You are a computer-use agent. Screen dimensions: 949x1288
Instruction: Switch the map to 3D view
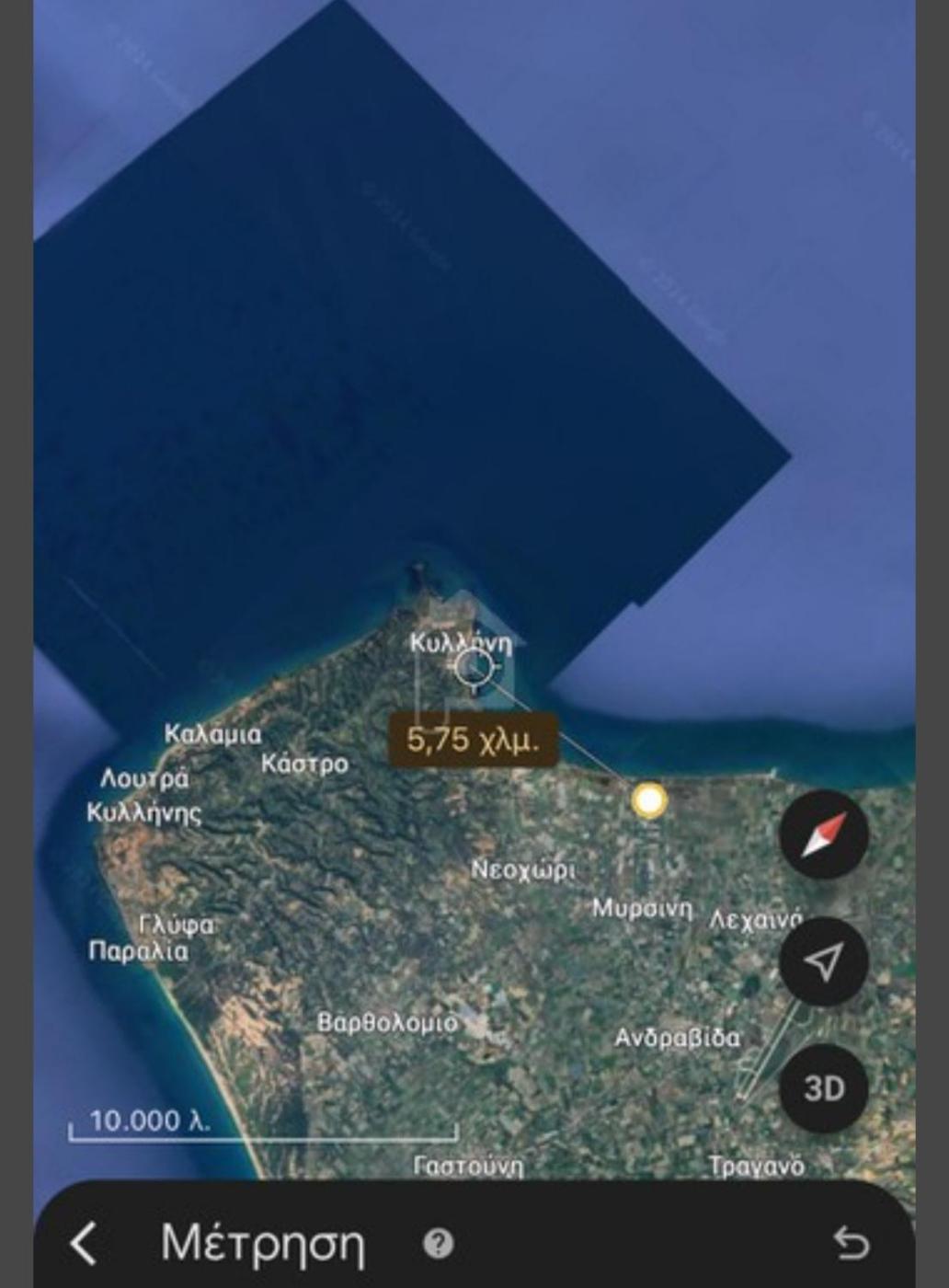(823, 1088)
